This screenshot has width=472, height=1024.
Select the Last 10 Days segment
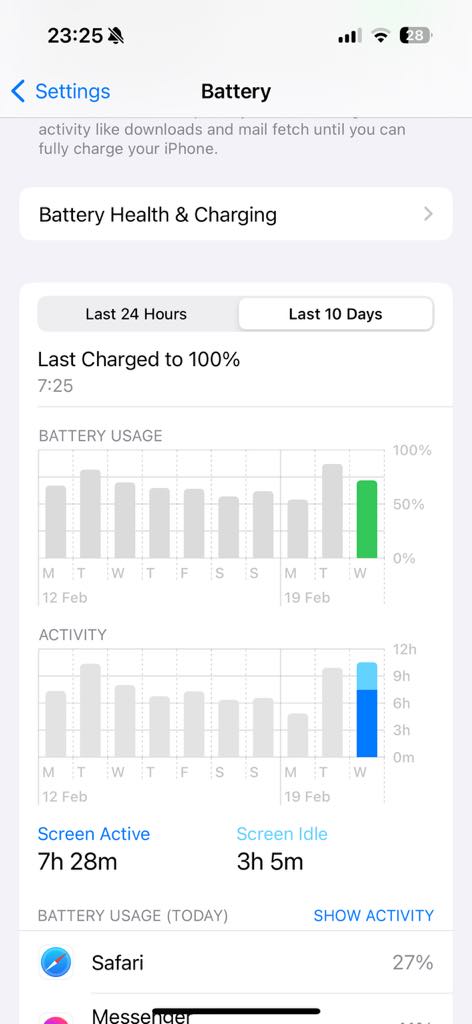pyautogui.click(x=336, y=314)
